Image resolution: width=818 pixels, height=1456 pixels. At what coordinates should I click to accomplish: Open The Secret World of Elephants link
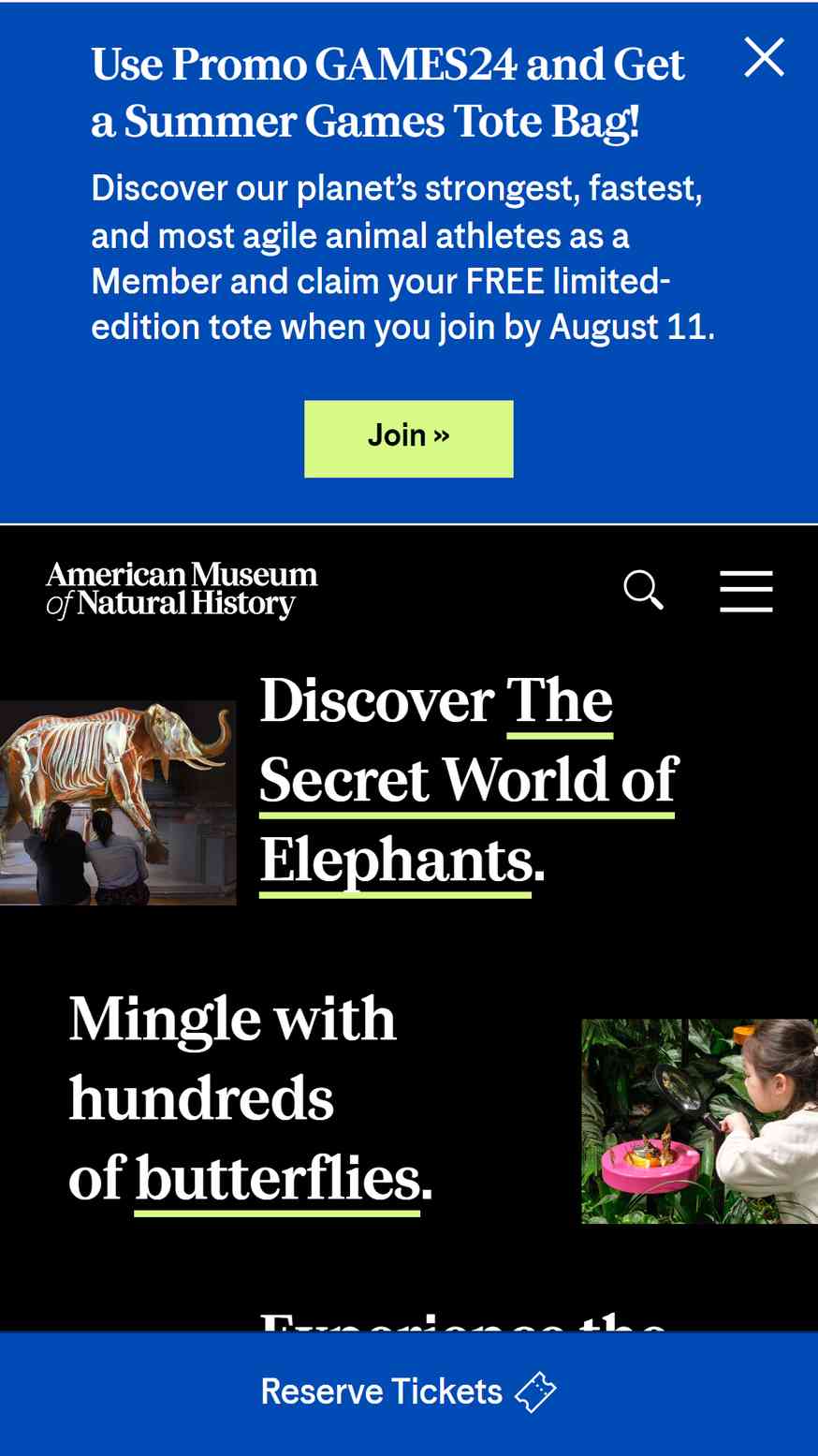(x=468, y=780)
